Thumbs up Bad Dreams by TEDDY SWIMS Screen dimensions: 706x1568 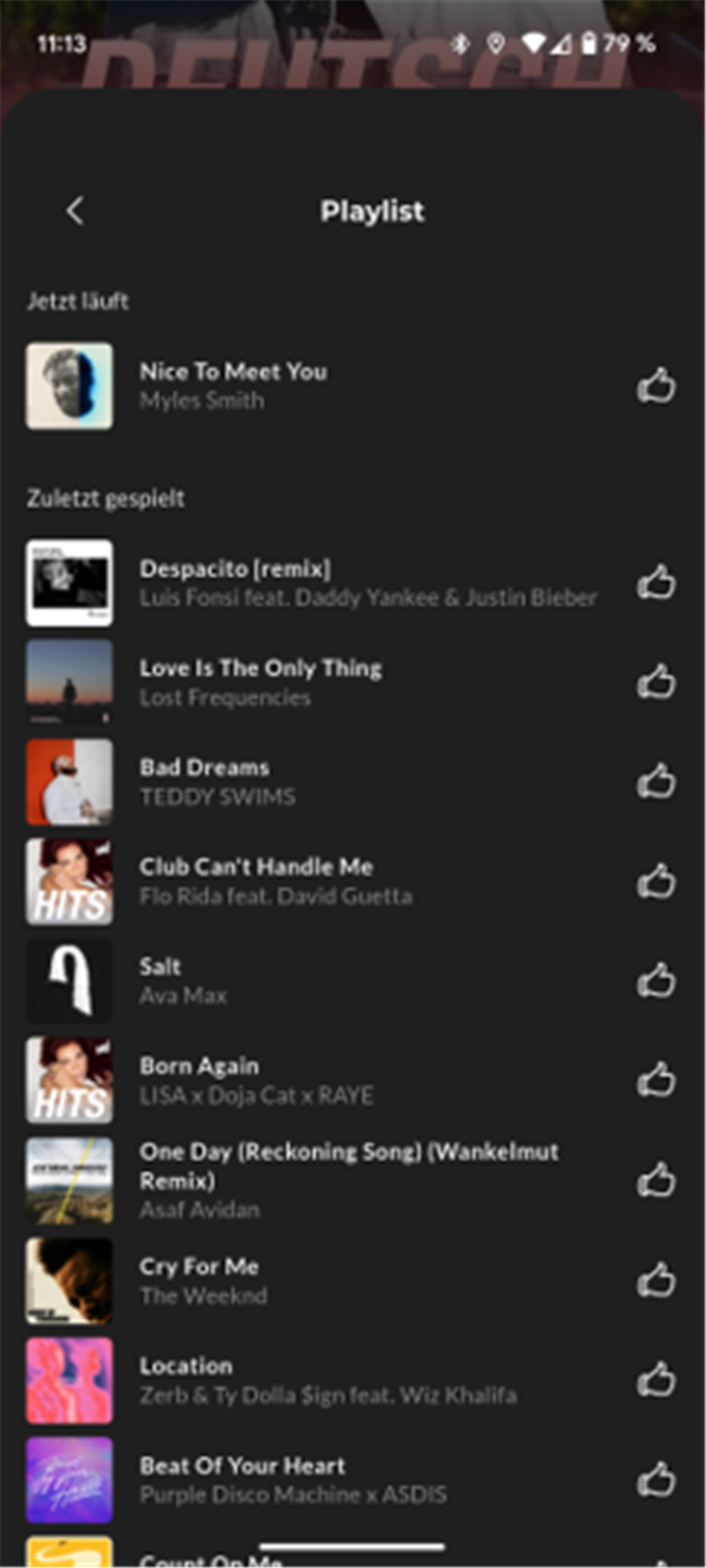point(656,782)
